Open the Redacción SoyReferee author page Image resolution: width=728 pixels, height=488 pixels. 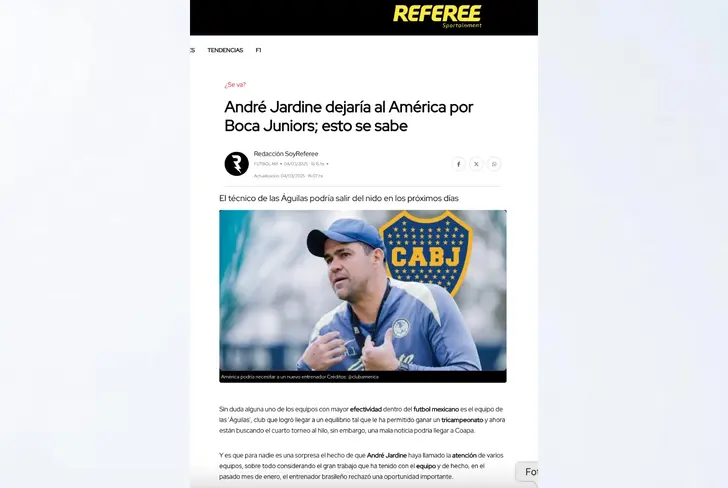tap(285, 154)
